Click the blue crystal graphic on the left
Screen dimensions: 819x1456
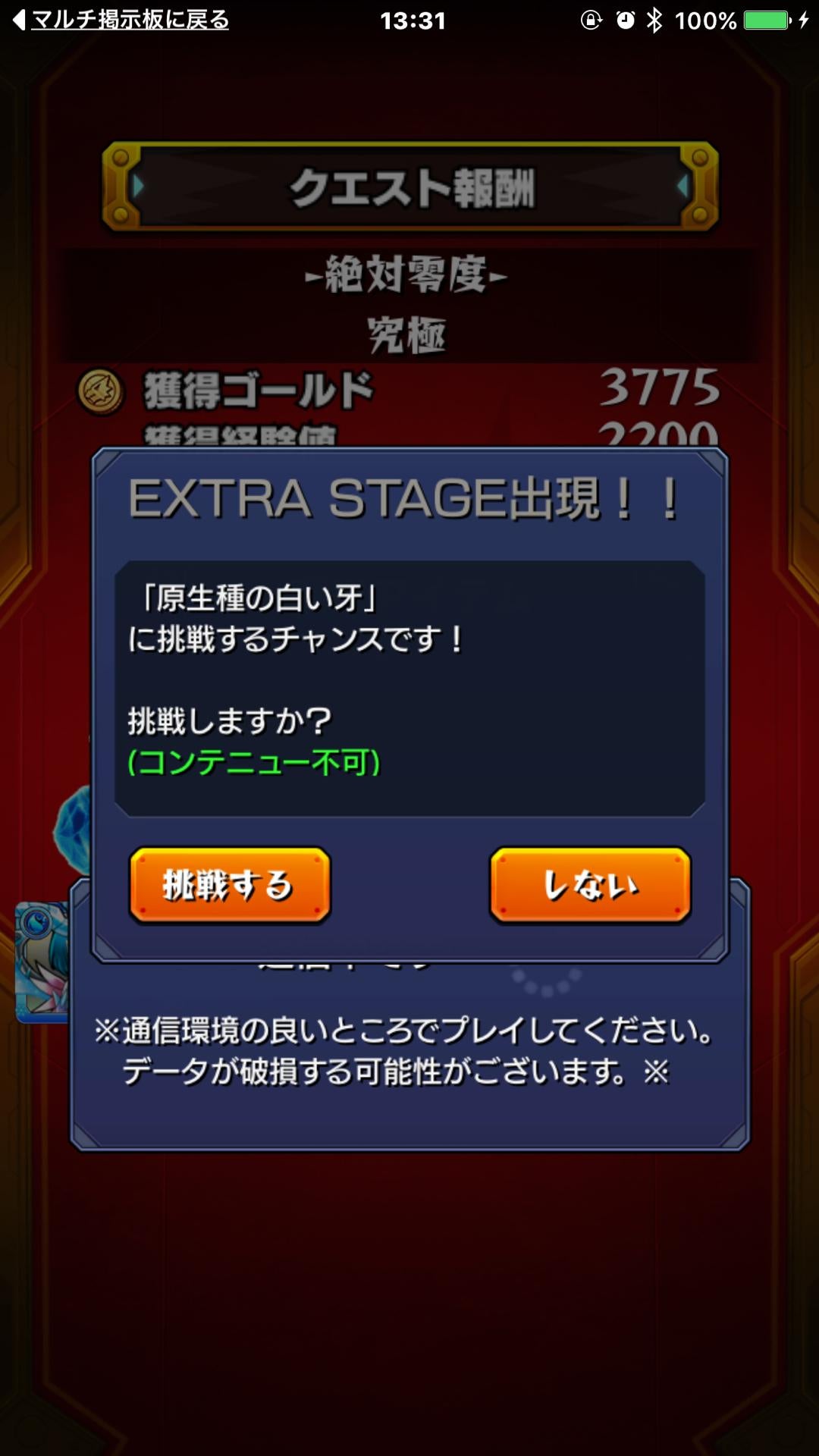(72, 830)
